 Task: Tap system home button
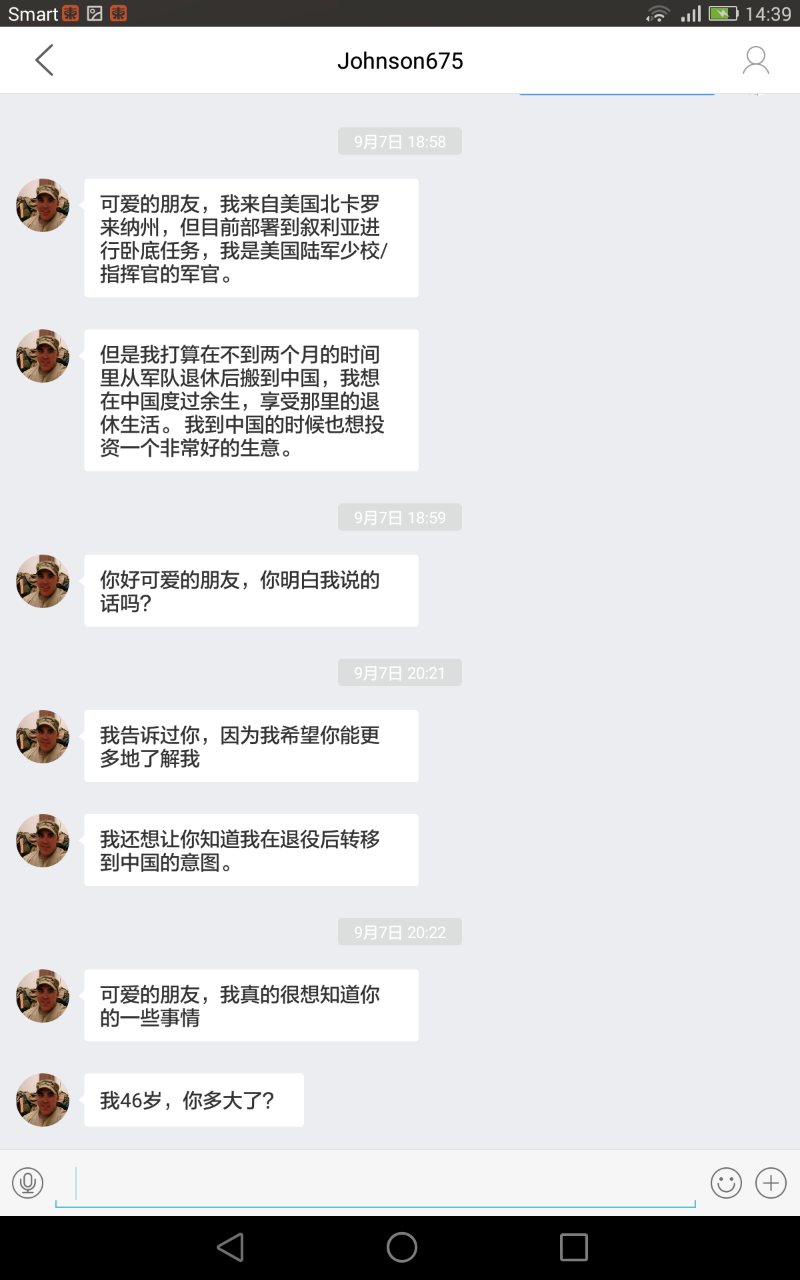coord(401,1247)
